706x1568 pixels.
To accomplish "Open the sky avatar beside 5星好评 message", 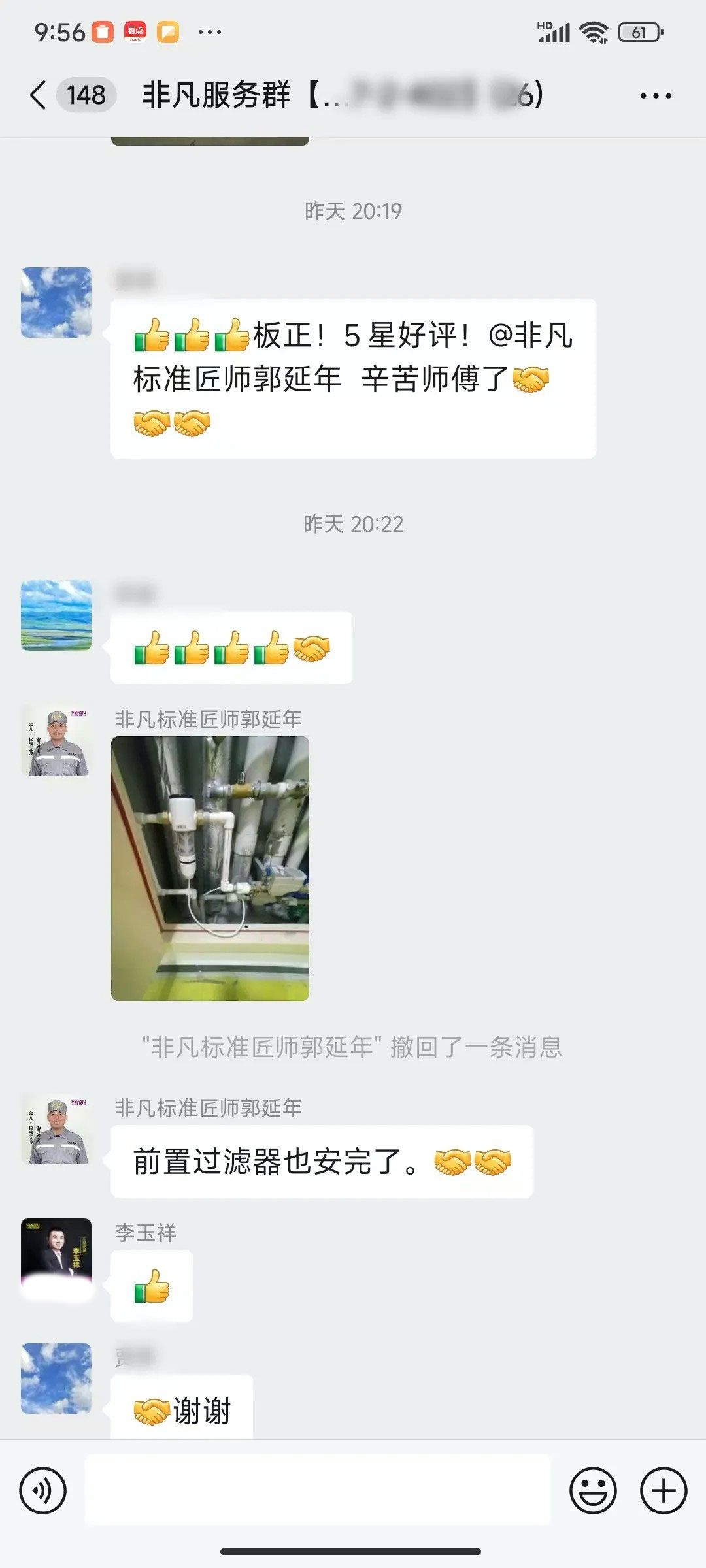I will click(56, 302).
